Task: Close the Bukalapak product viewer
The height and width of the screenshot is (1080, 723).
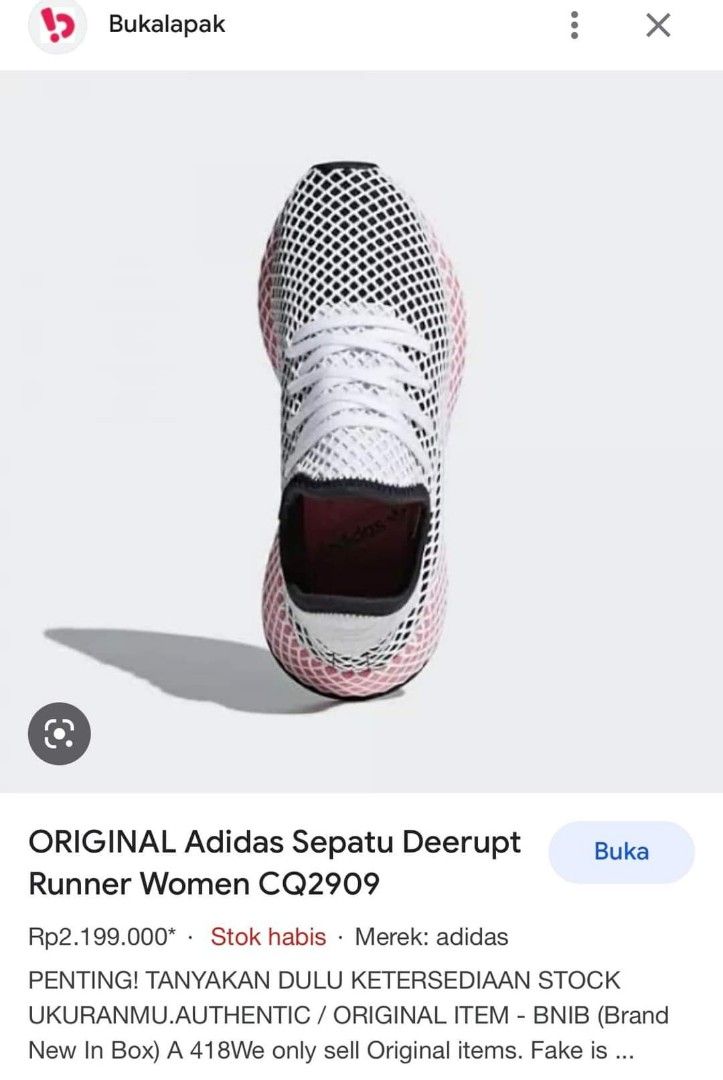Action: pyautogui.click(x=657, y=26)
